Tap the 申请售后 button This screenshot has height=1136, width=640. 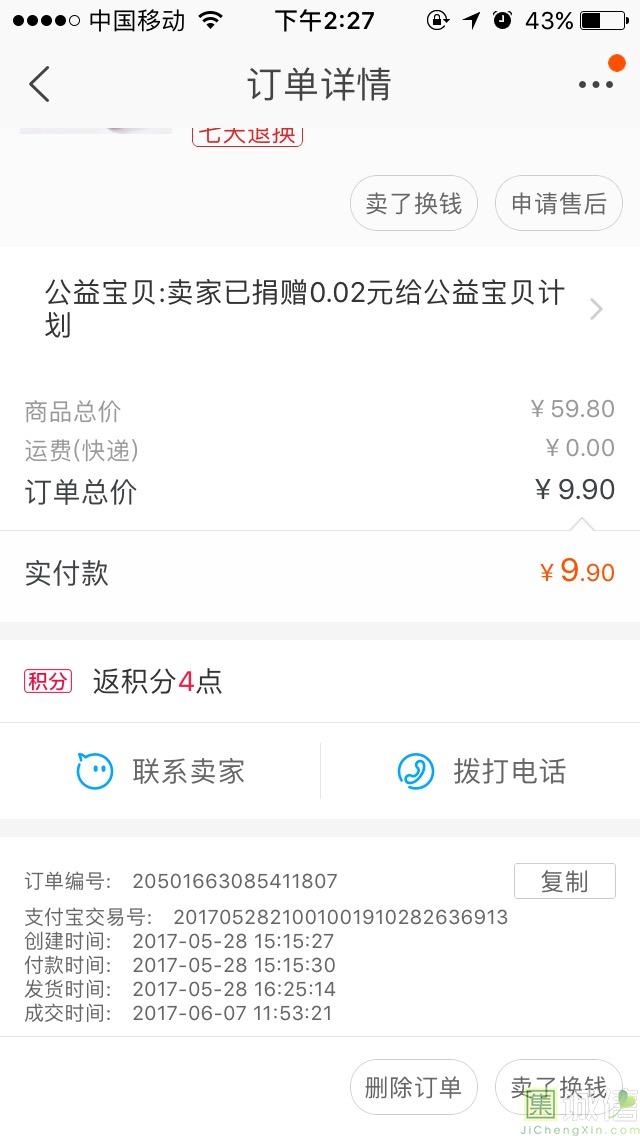click(x=559, y=204)
